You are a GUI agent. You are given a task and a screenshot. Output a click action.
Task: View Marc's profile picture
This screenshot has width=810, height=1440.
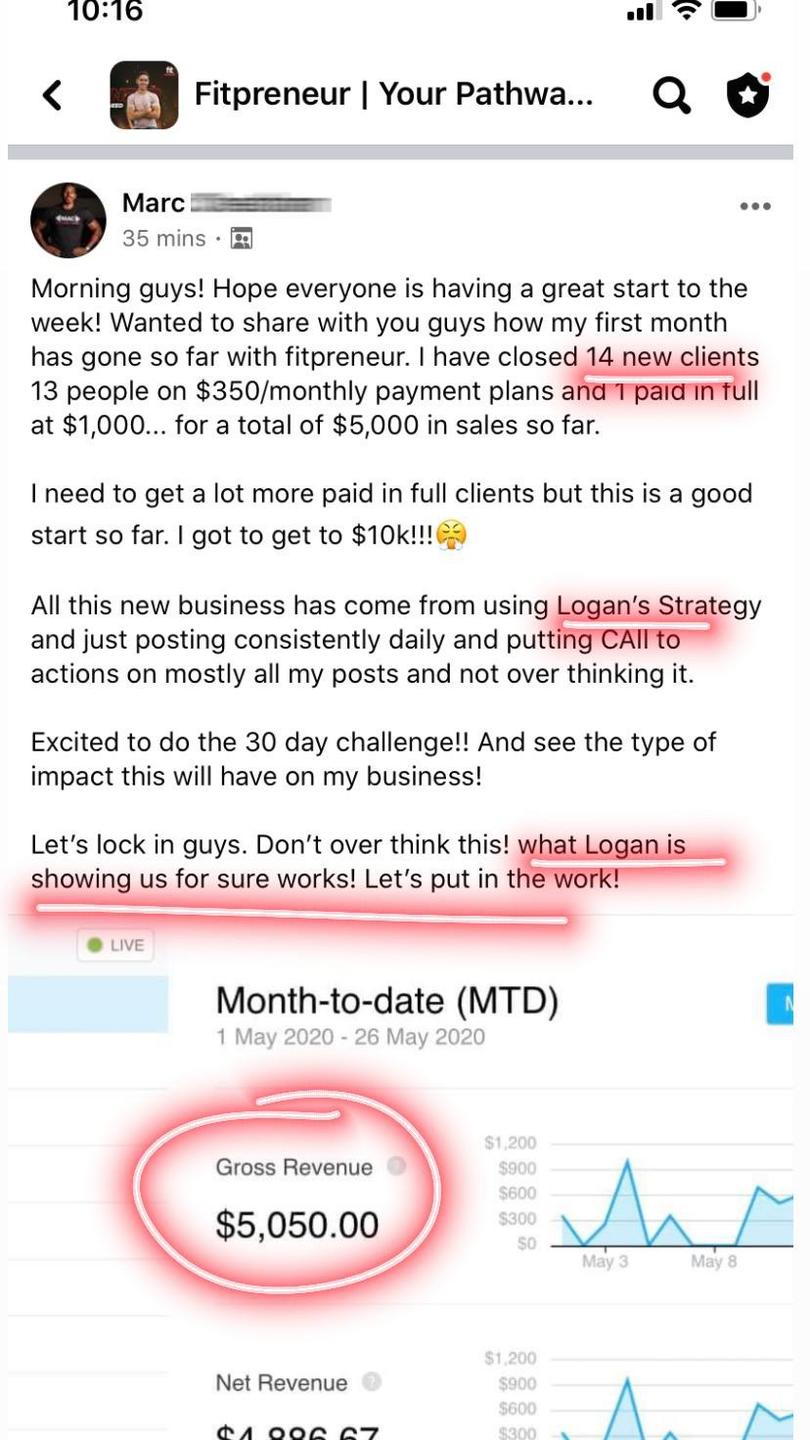68,220
